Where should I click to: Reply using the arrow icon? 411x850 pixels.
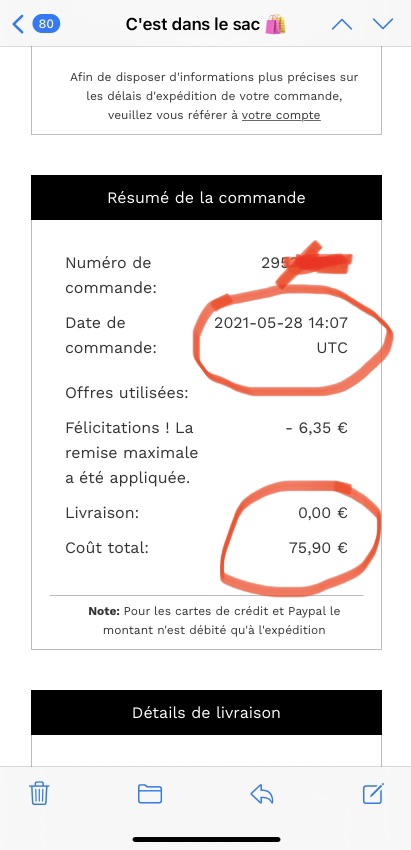click(262, 795)
